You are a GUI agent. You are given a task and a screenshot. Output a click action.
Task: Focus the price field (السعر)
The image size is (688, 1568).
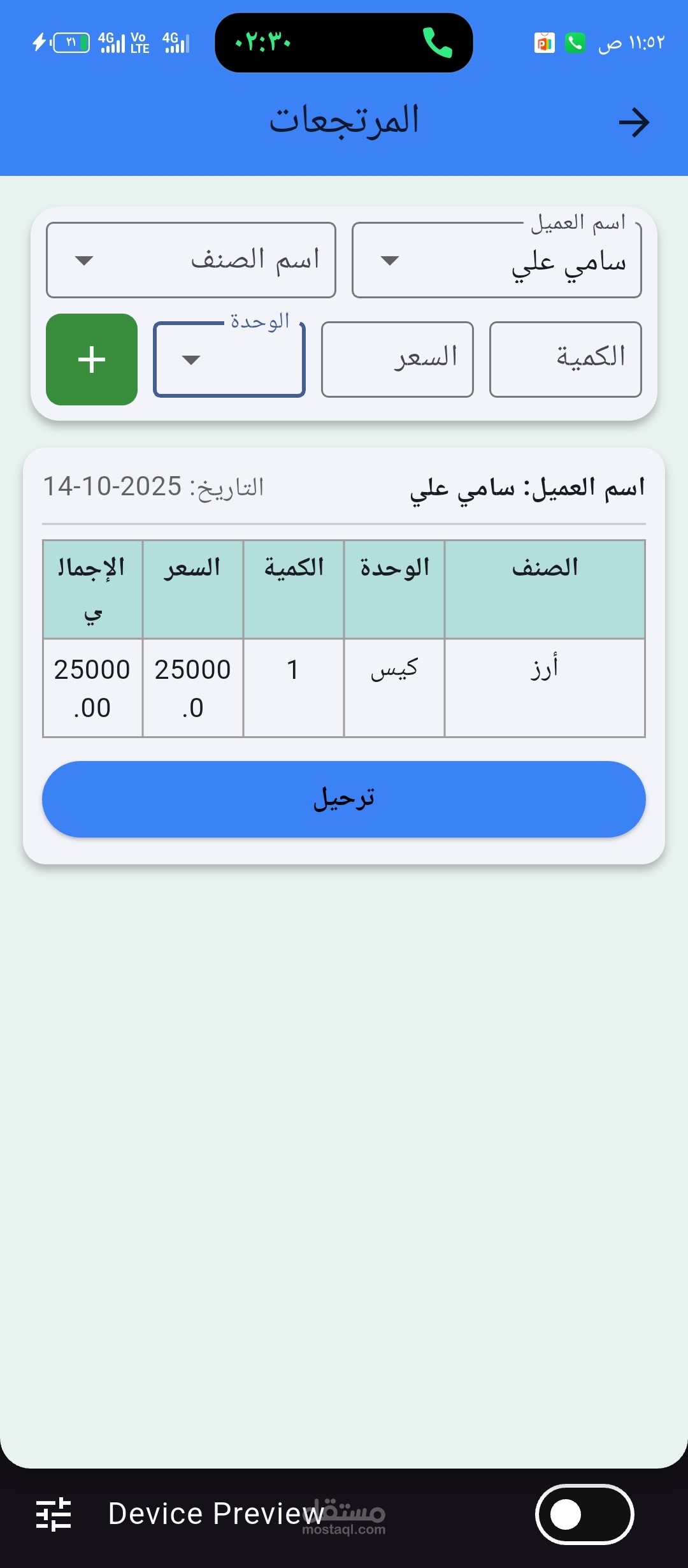[x=397, y=359]
